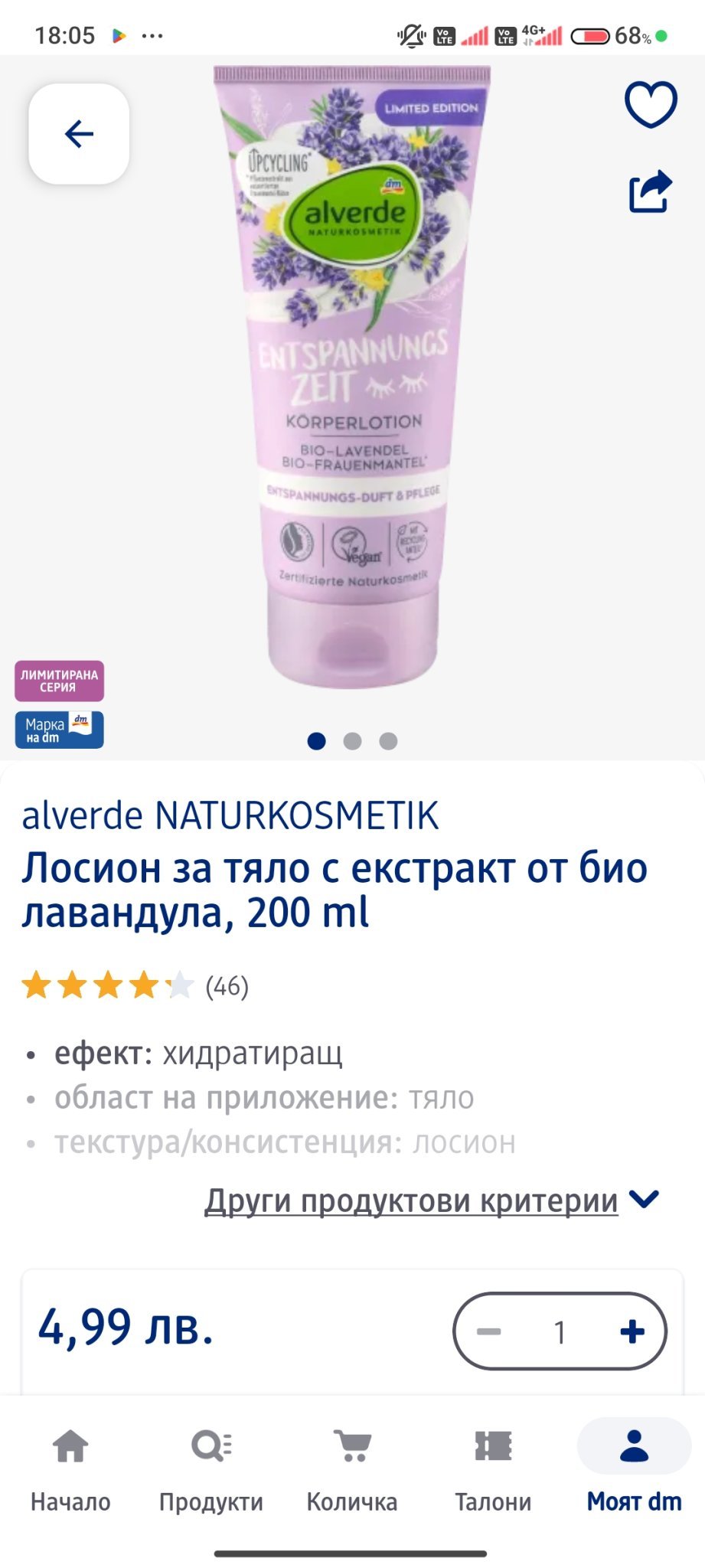The image size is (705, 1568).
Task: Jump to the third product image dot
Action: pos(388,741)
